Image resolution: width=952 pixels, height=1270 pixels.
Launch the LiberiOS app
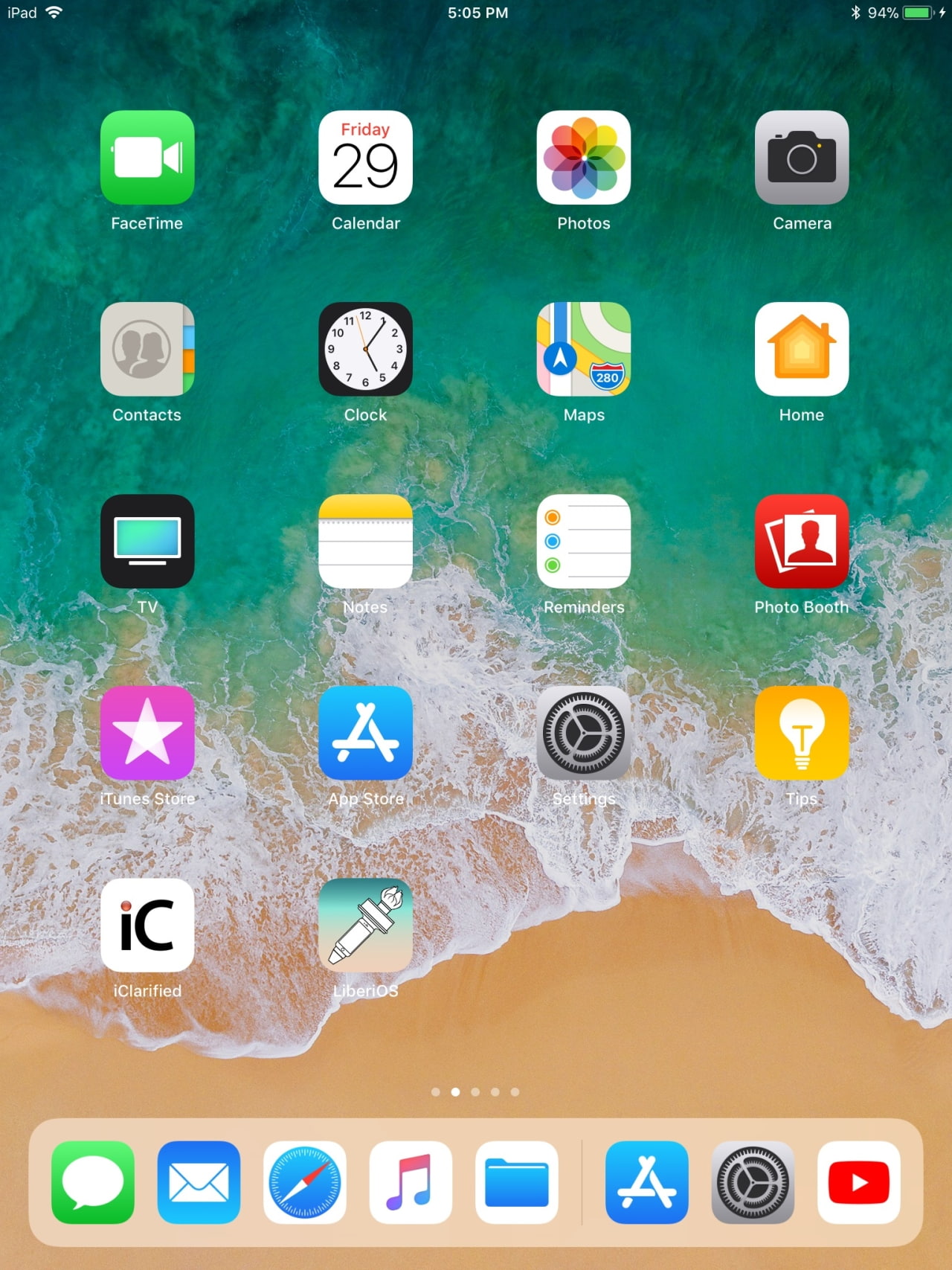pos(365,925)
